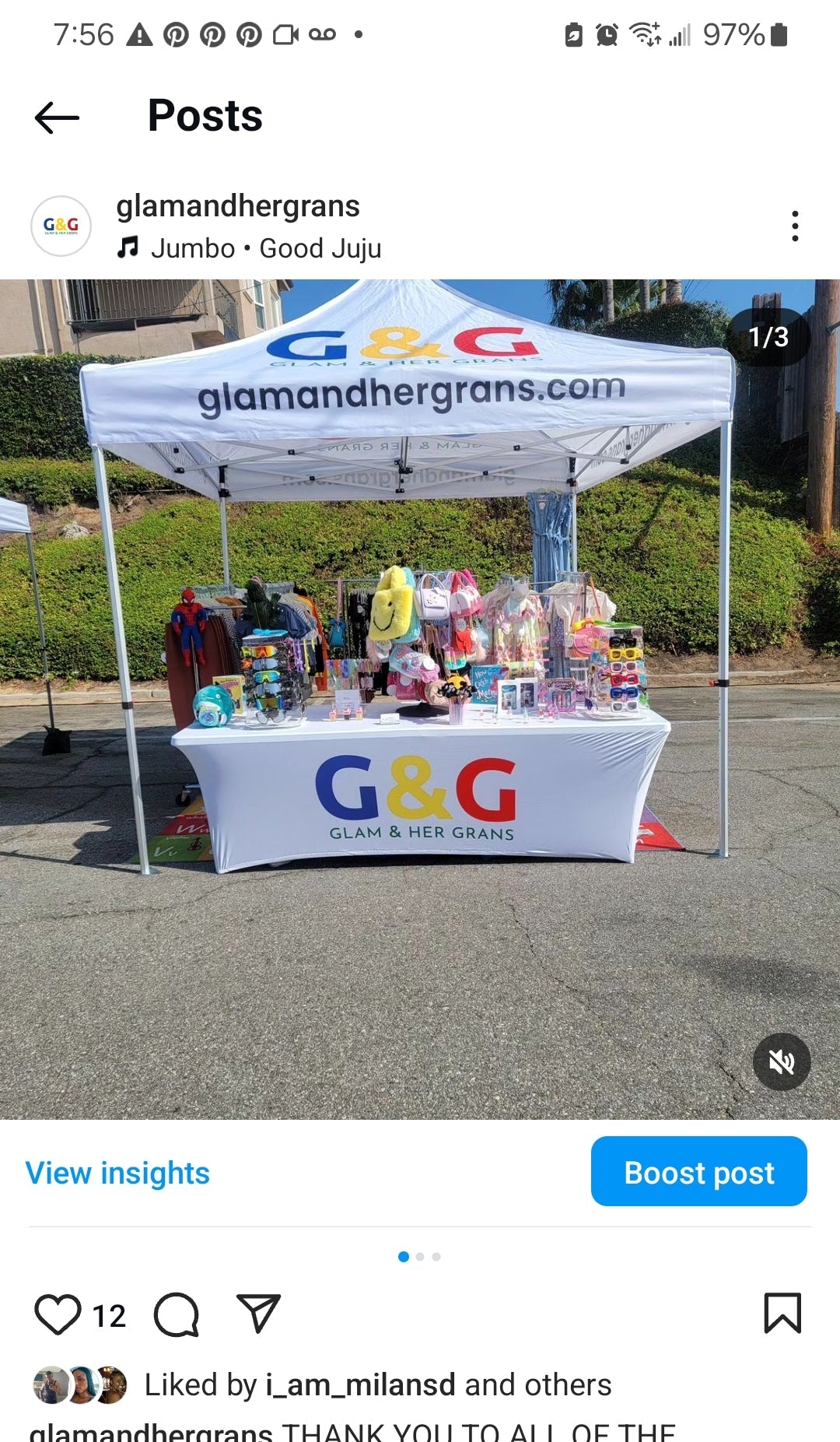Share the post via the paper-plane icon
Screen dimensions: 840x1442
click(x=257, y=1314)
